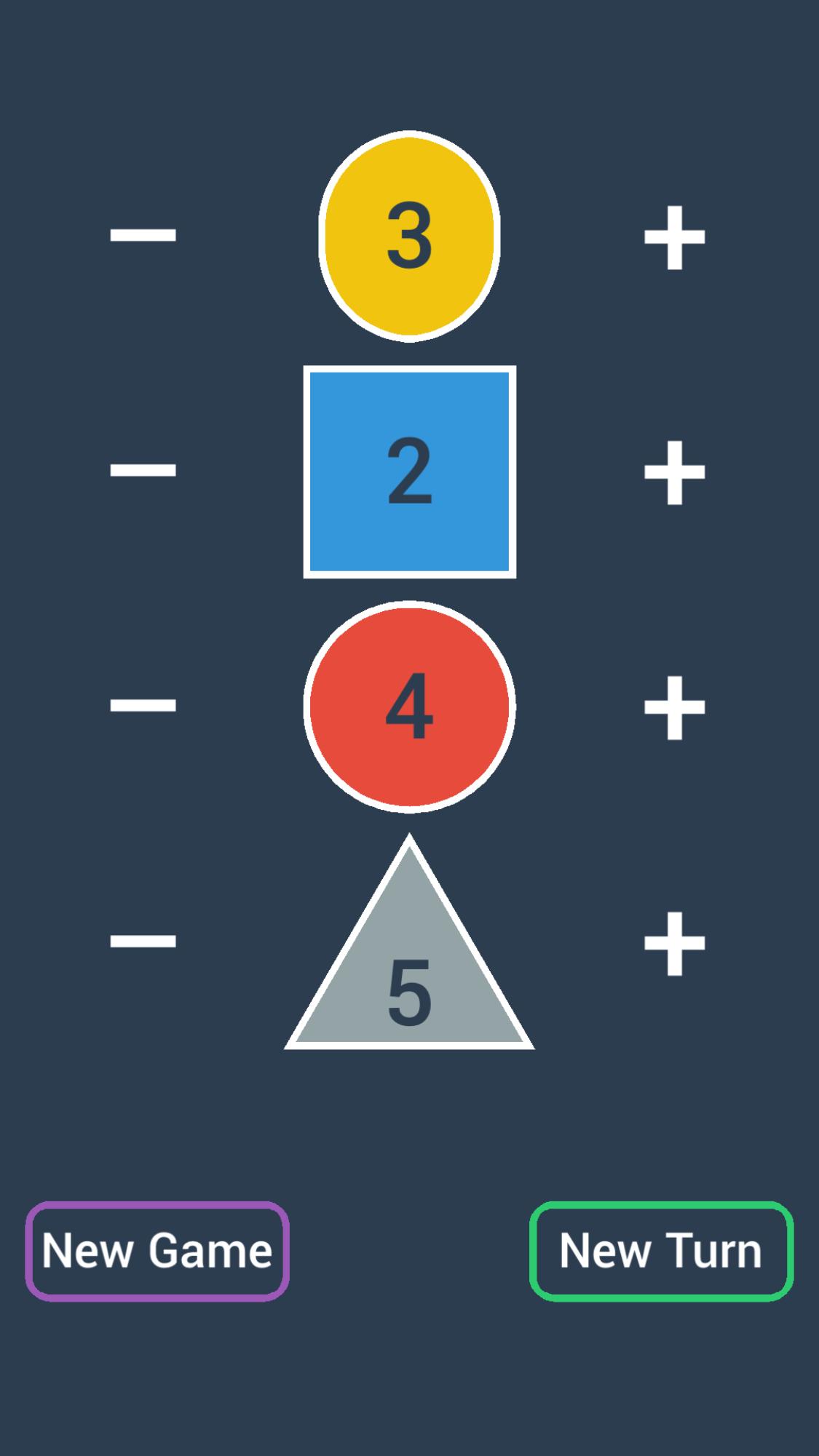
Task: Increase the red circle counter
Action: coord(674,707)
